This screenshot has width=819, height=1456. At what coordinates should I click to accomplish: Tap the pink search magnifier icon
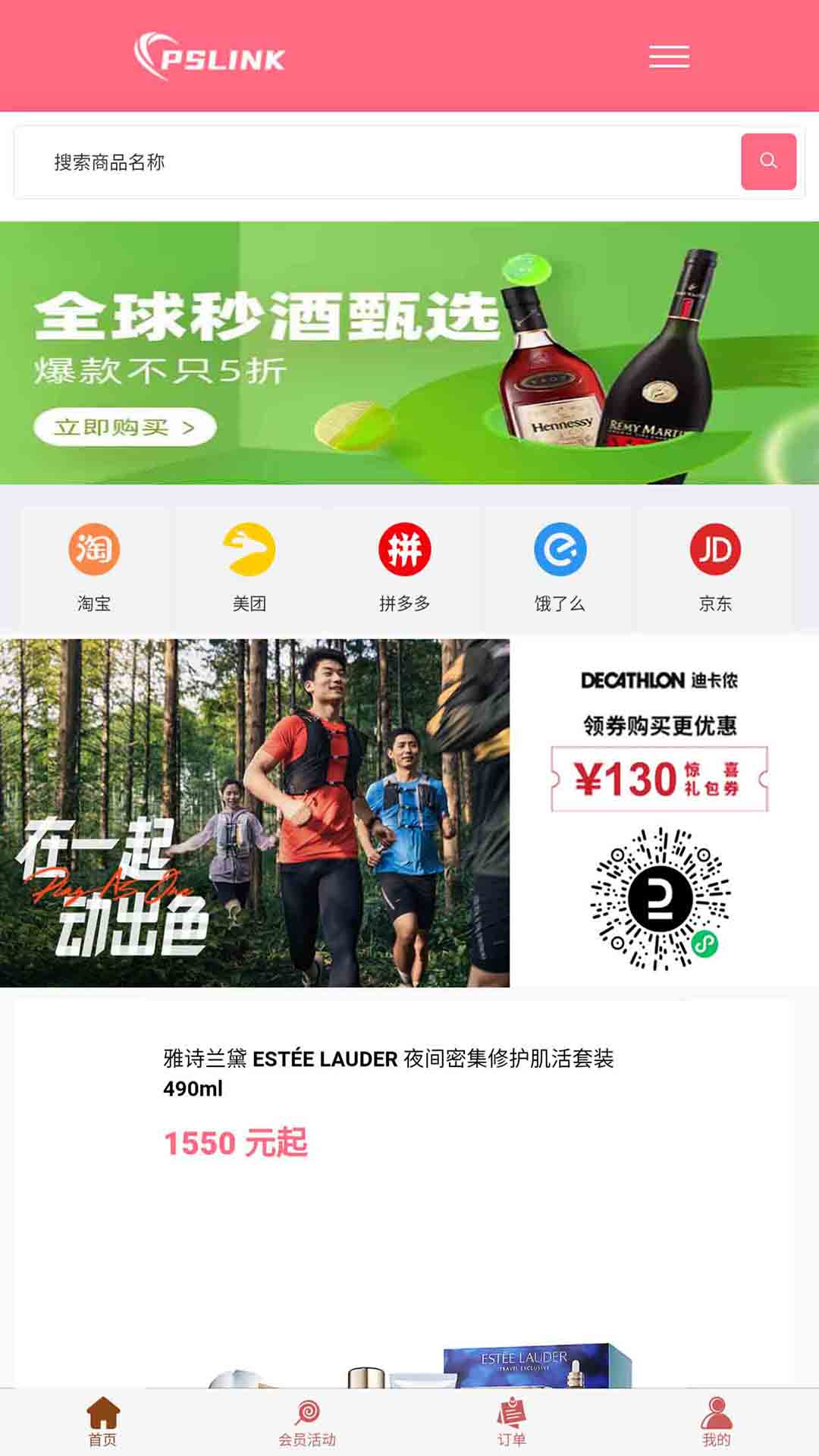769,161
